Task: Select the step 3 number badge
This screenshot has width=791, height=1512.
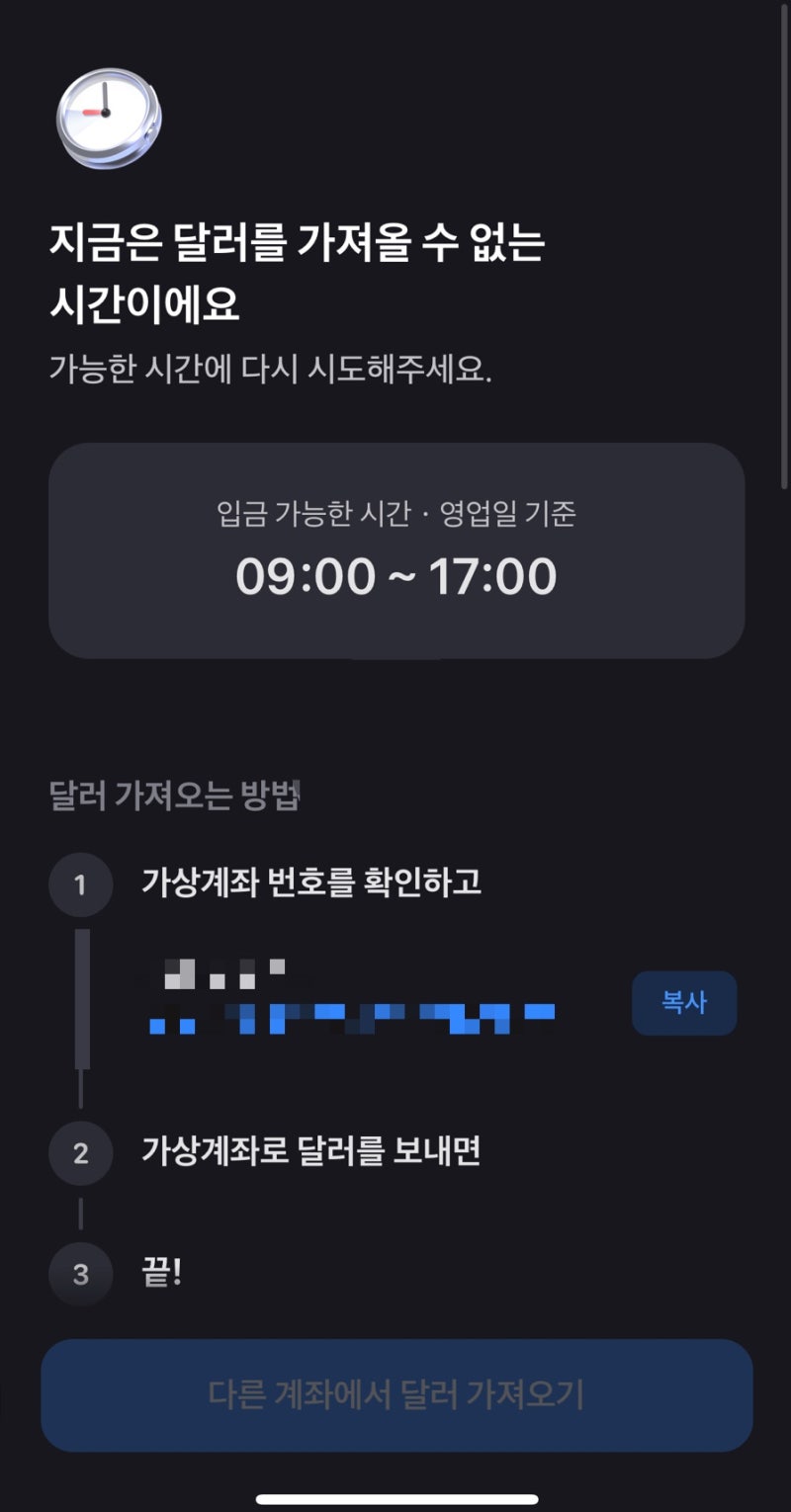Action: [79, 1275]
